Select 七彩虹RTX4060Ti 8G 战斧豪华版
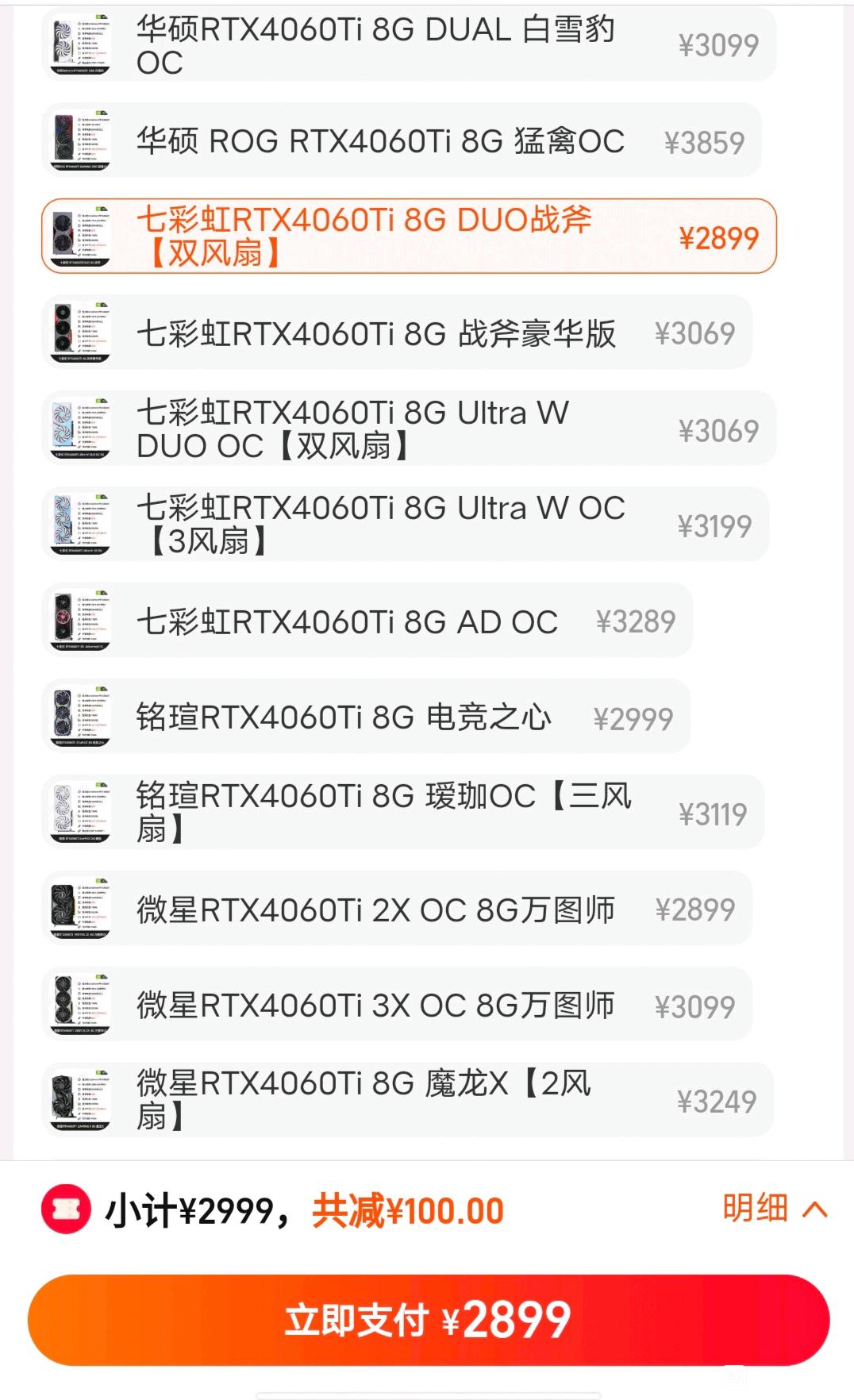 pos(396,333)
